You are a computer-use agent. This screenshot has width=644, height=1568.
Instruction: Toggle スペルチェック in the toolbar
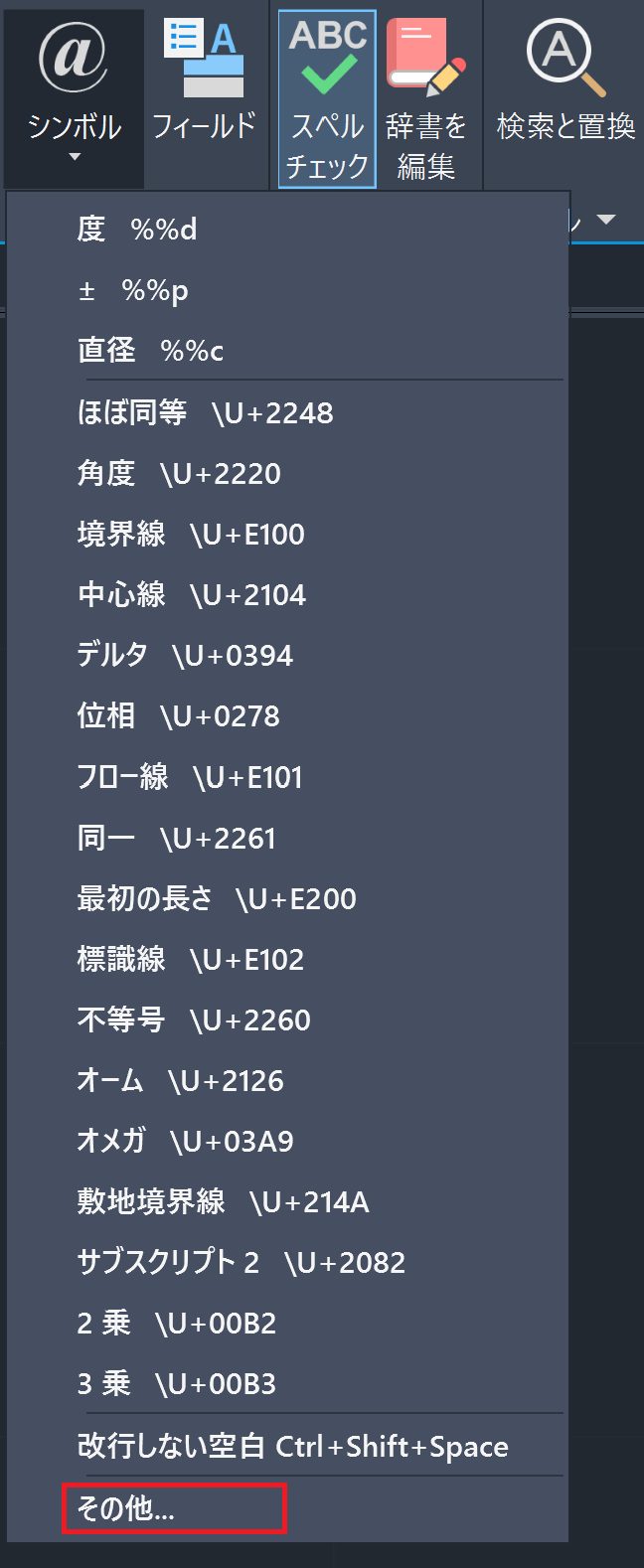(327, 97)
